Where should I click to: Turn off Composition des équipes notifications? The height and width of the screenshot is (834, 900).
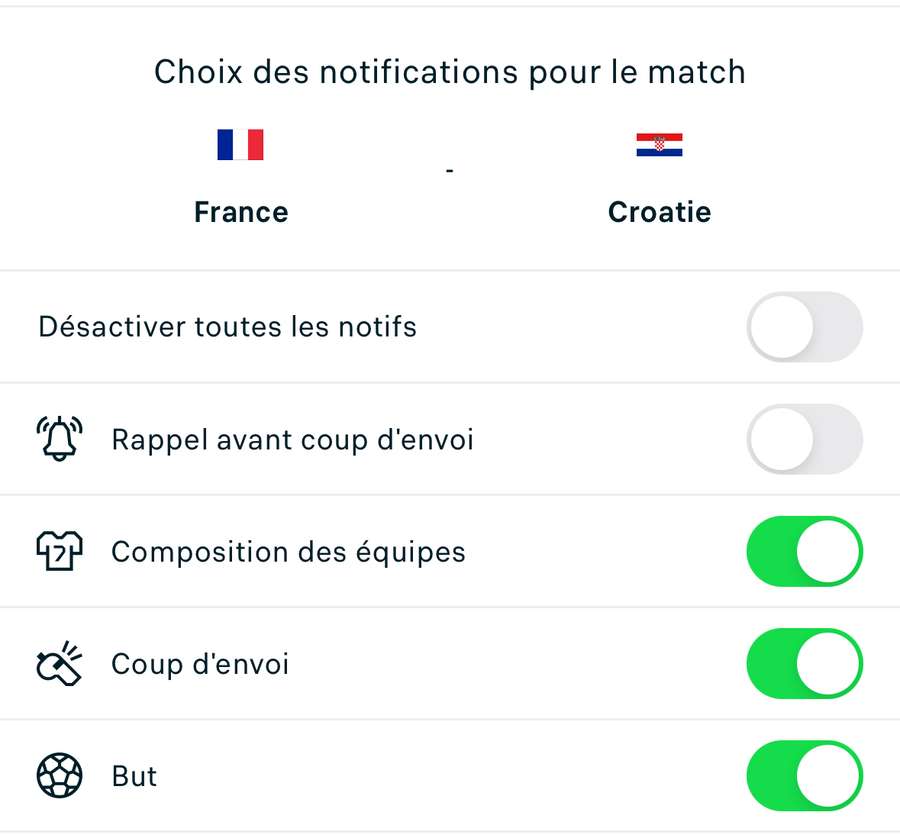tap(804, 551)
